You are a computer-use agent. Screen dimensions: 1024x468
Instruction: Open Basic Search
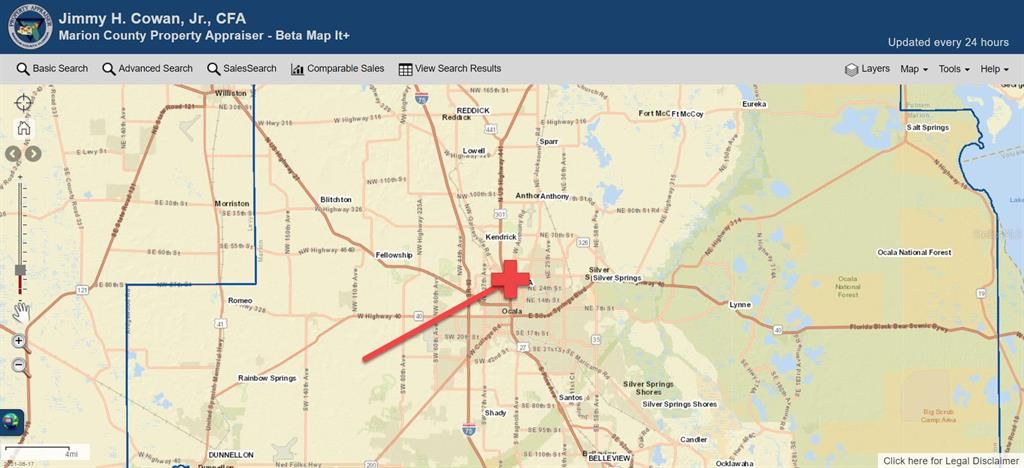52,69
